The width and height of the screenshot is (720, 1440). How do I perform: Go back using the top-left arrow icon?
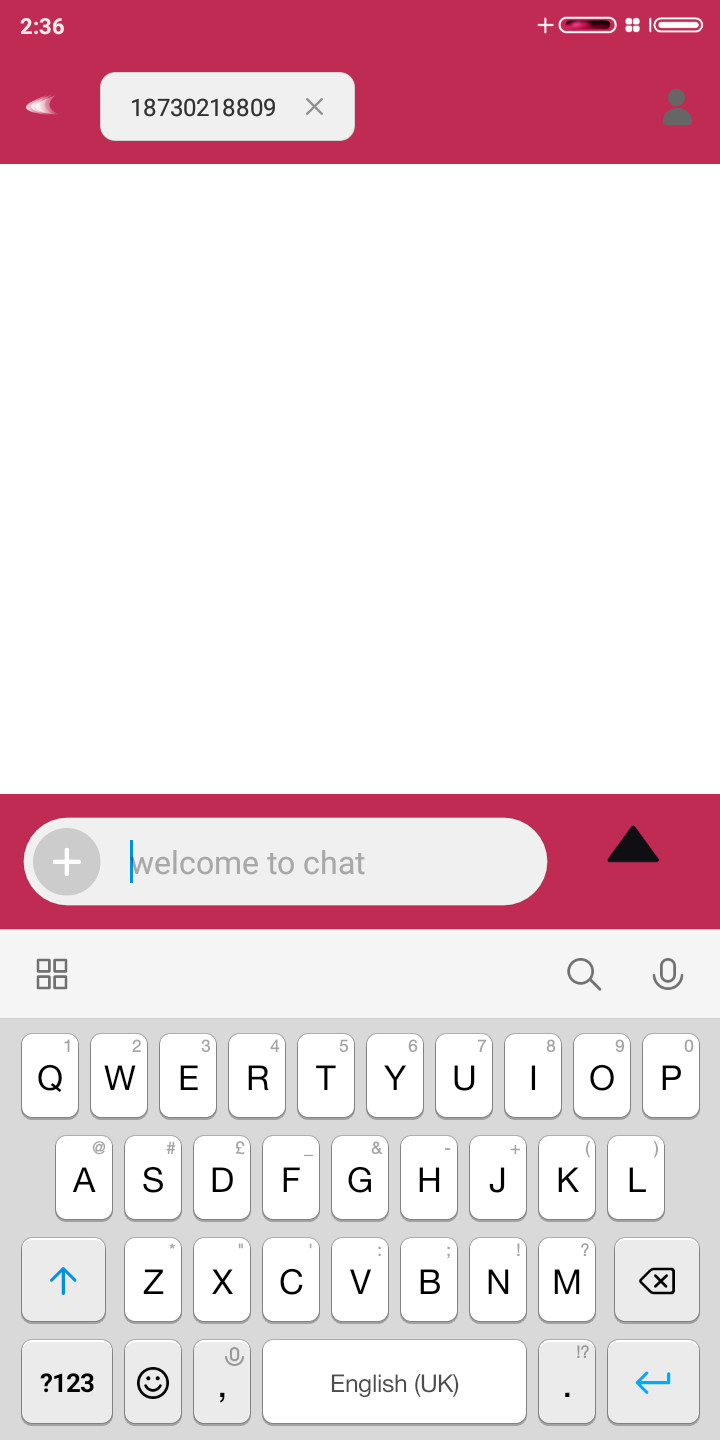(x=42, y=106)
